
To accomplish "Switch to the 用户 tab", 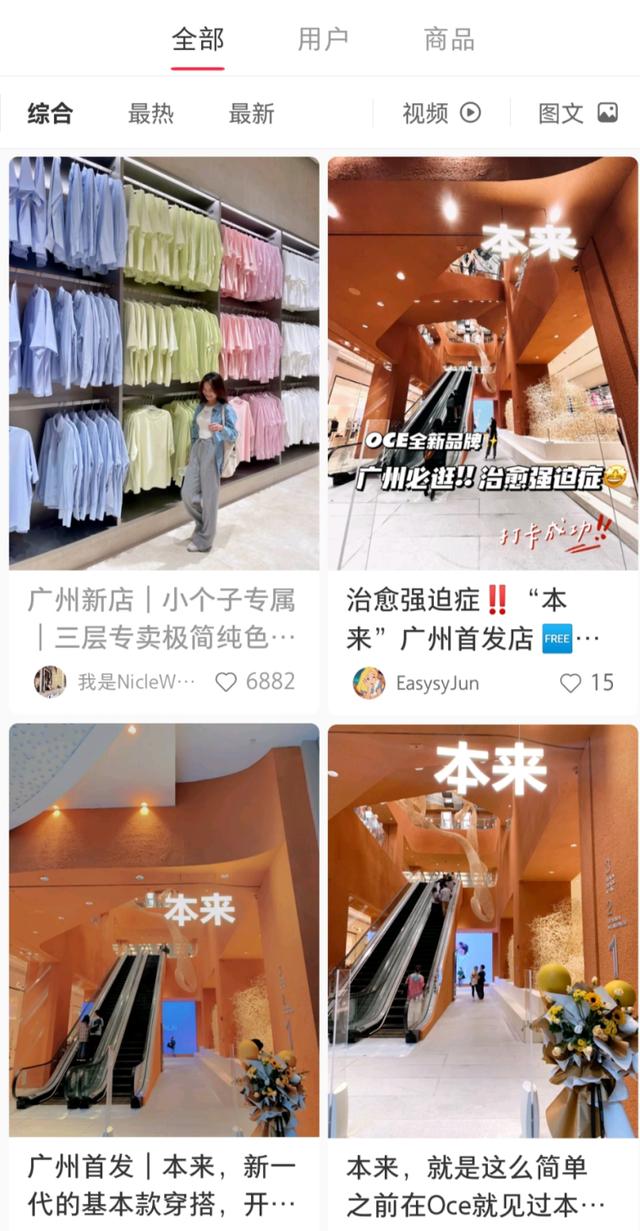I will tap(323, 40).
